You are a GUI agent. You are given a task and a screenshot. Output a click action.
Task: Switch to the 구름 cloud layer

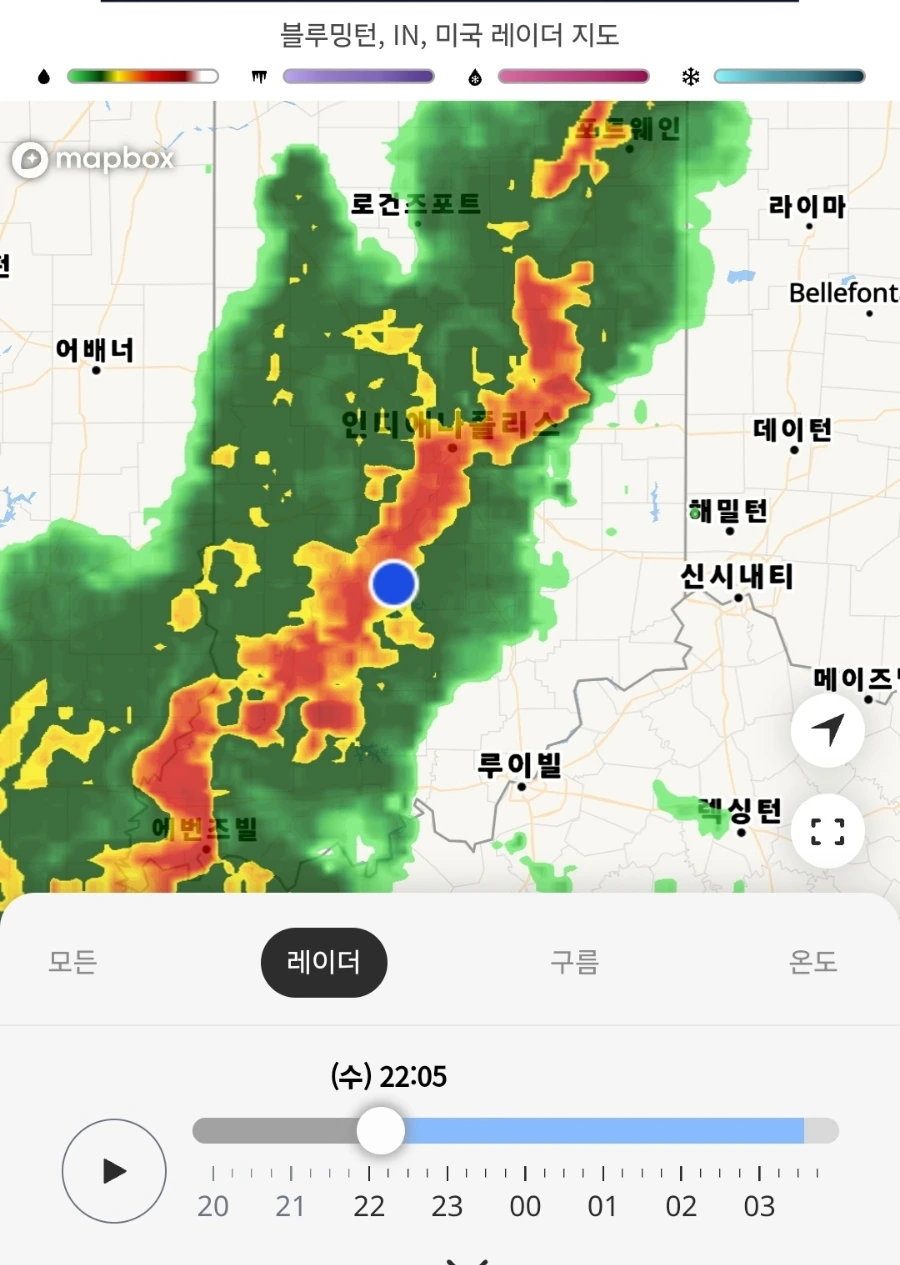[574, 962]
